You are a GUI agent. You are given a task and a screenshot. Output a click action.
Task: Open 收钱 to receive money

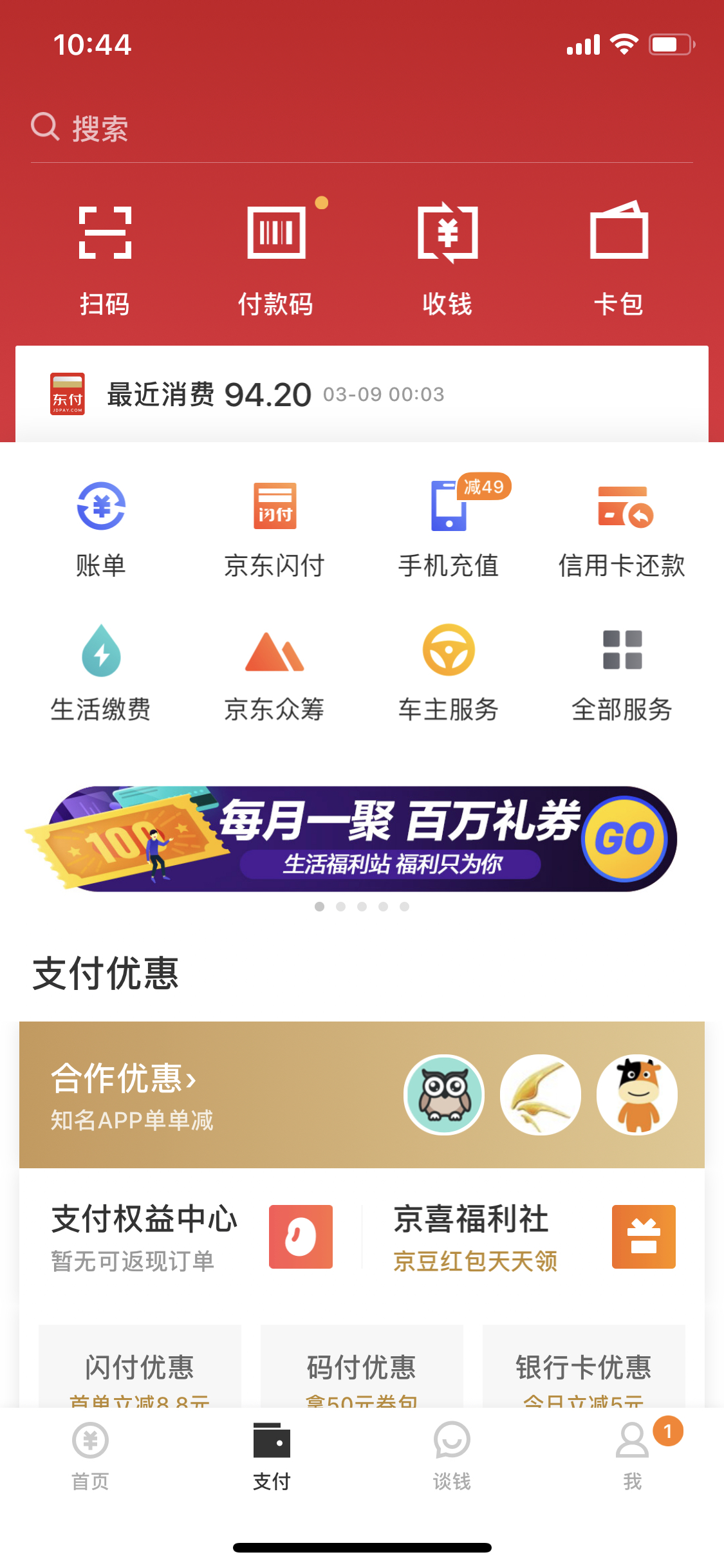[447, 260]
